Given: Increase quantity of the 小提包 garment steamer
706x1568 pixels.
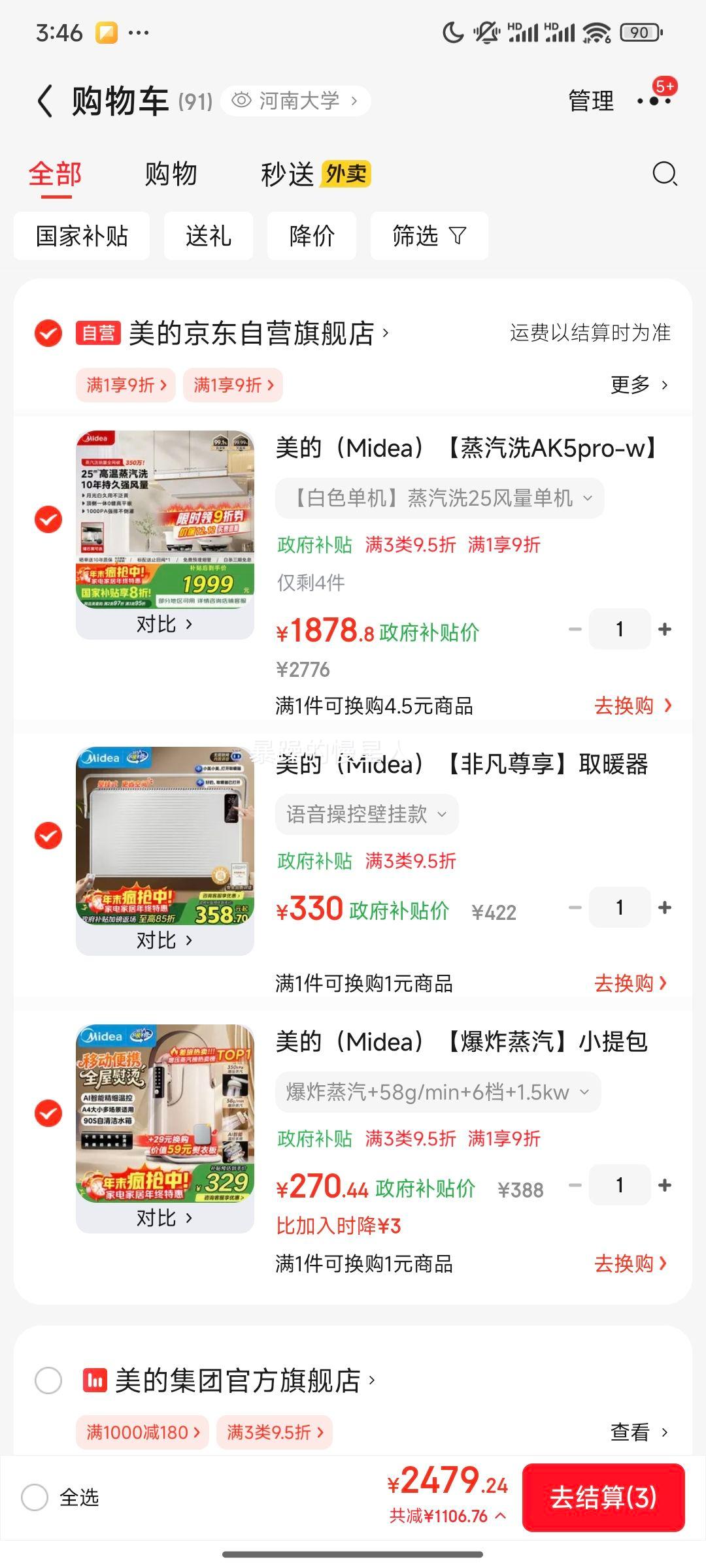Looking at the screenshot, I should click(665, 1184).
